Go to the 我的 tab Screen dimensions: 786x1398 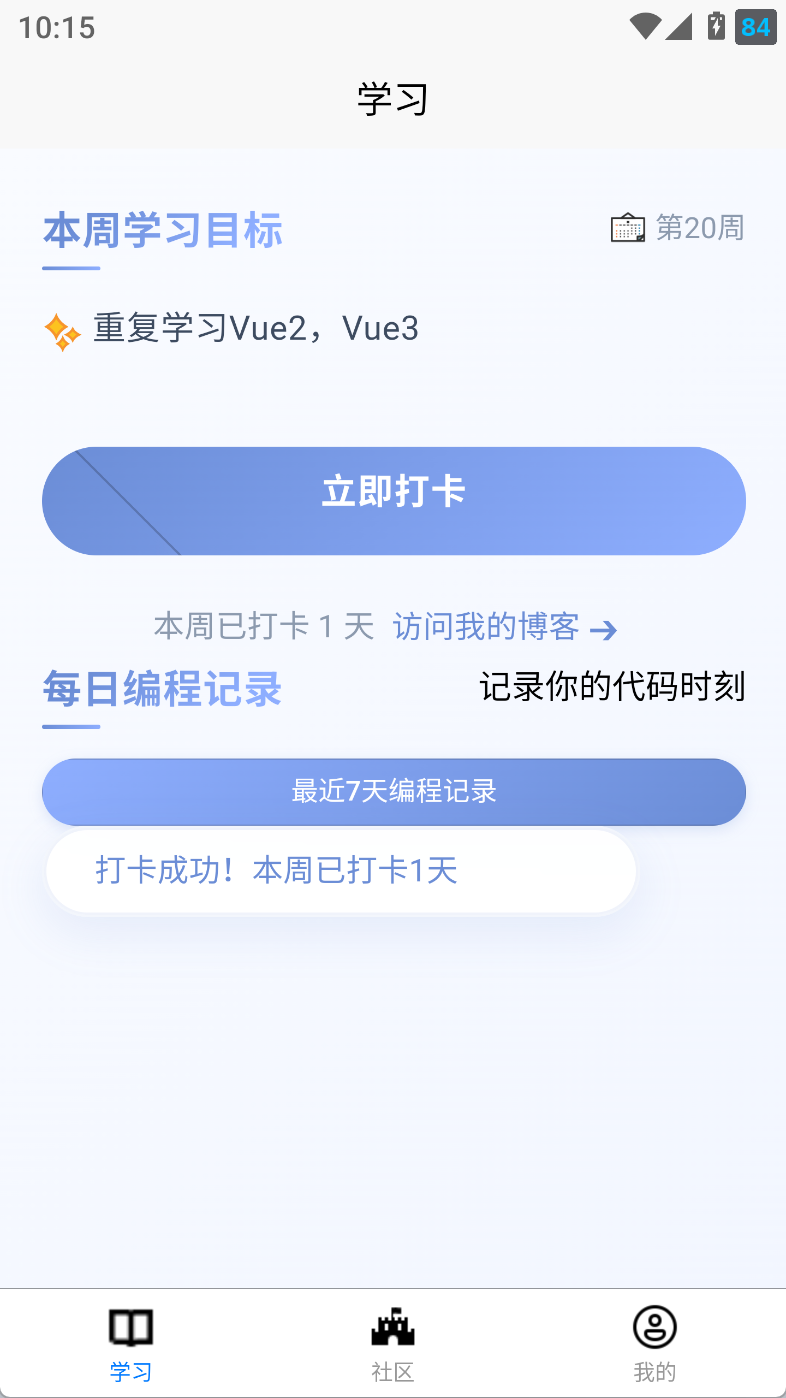pyautogui.click(x=654, y=1343)
